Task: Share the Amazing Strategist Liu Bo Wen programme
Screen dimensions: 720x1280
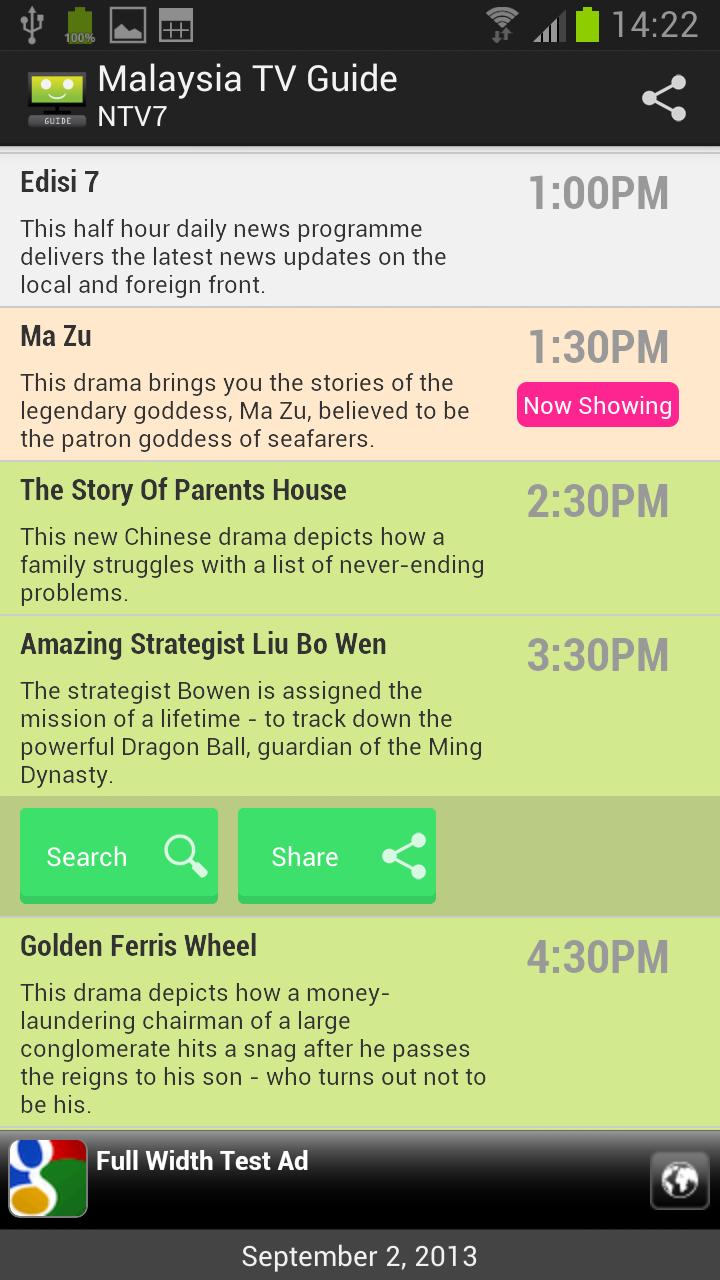Action: click(337, 856)
